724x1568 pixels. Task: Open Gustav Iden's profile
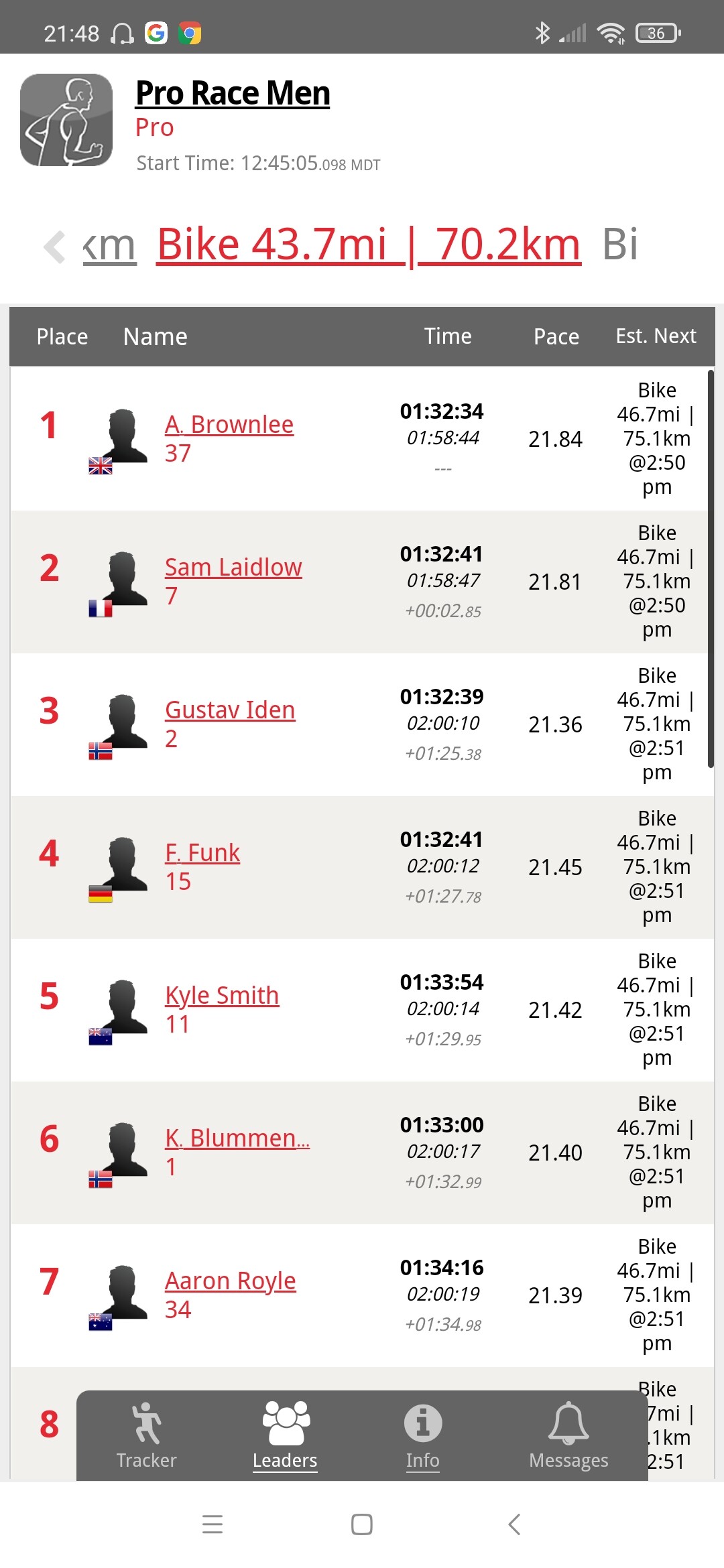pyautogui.click(x=230, y=710)
